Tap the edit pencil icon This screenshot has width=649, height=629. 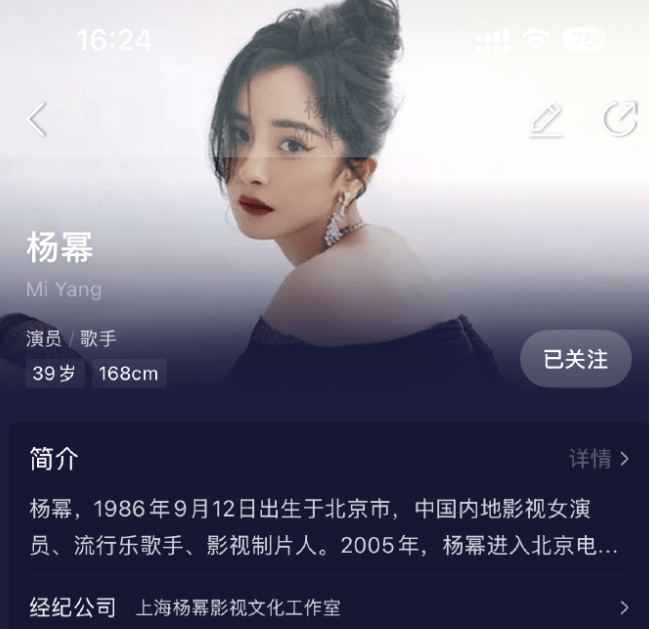pyautogui.click(x=546, y=120)
